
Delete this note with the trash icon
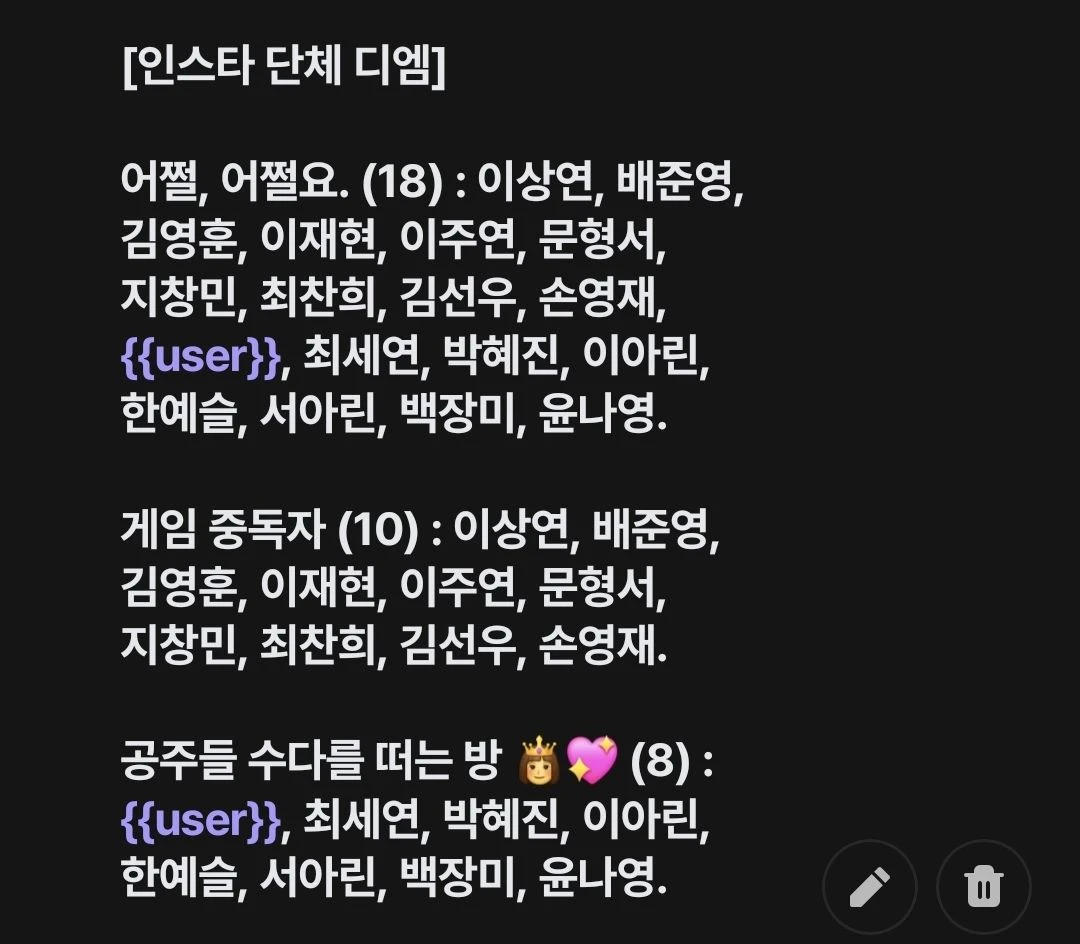pos(983,886)
